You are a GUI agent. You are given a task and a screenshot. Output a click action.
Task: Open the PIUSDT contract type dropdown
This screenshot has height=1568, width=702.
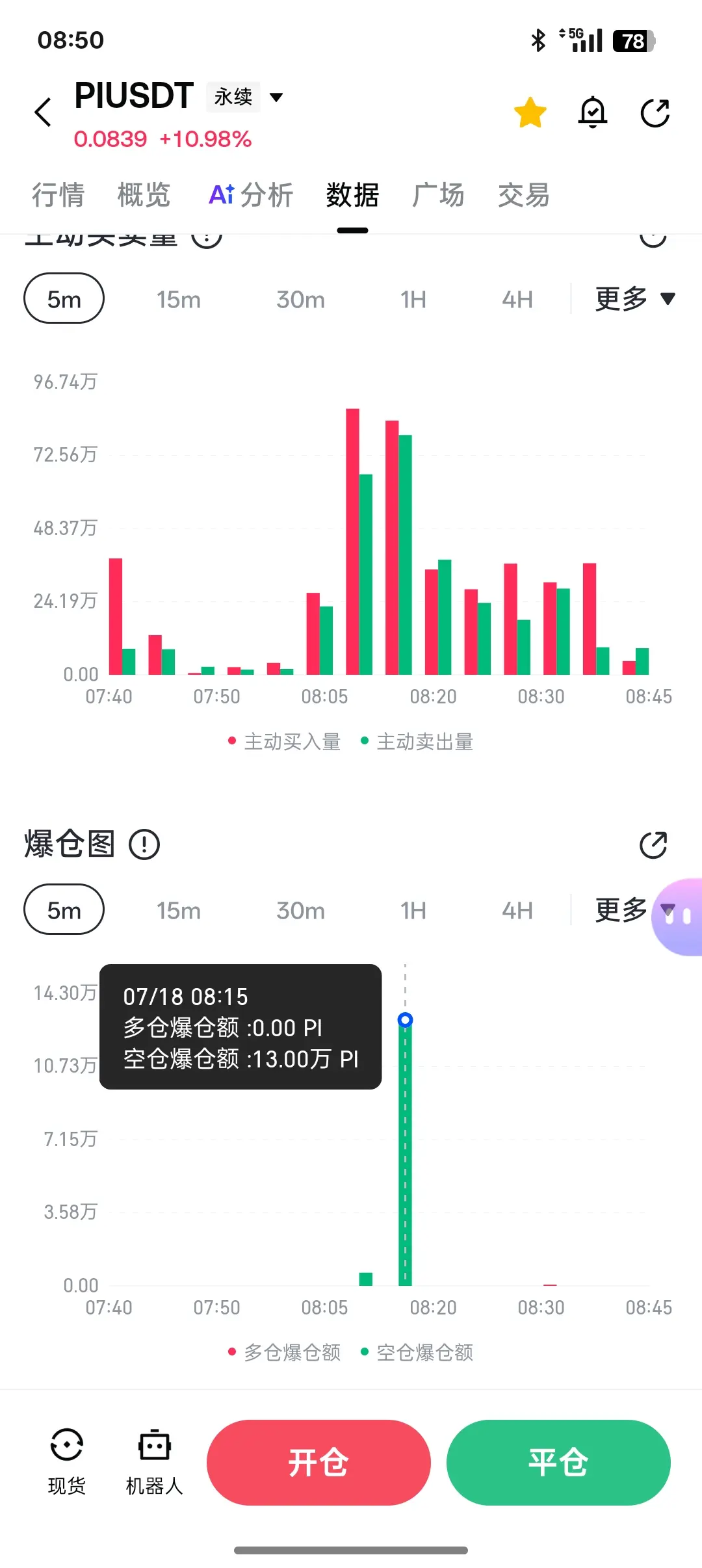(277, 98)
